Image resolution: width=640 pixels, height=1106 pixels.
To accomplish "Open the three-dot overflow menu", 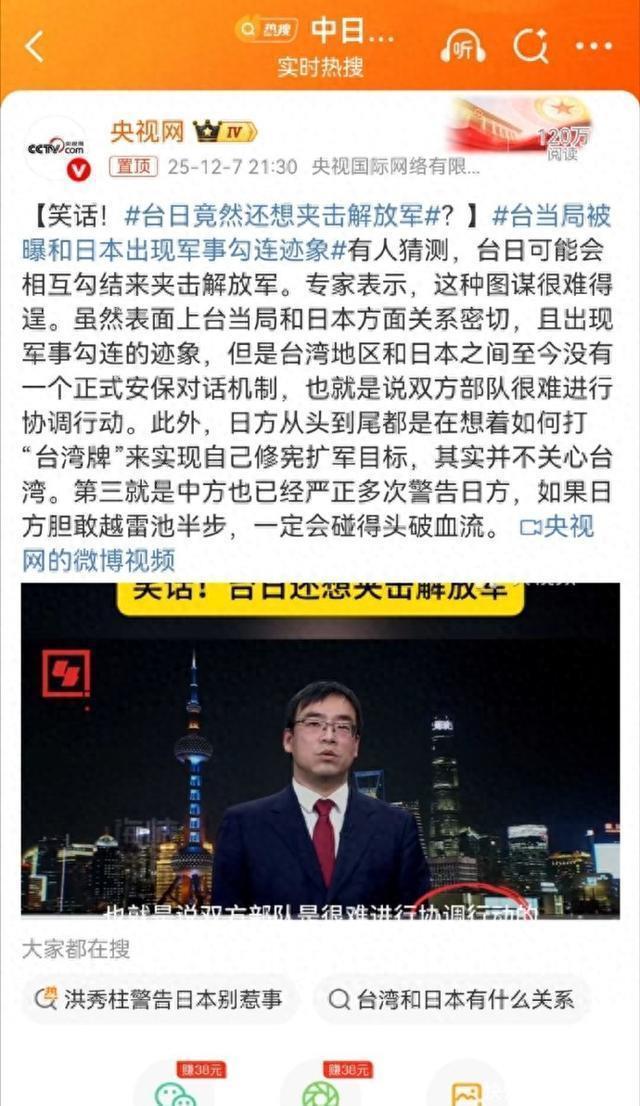I will click(x=594, y=46).
